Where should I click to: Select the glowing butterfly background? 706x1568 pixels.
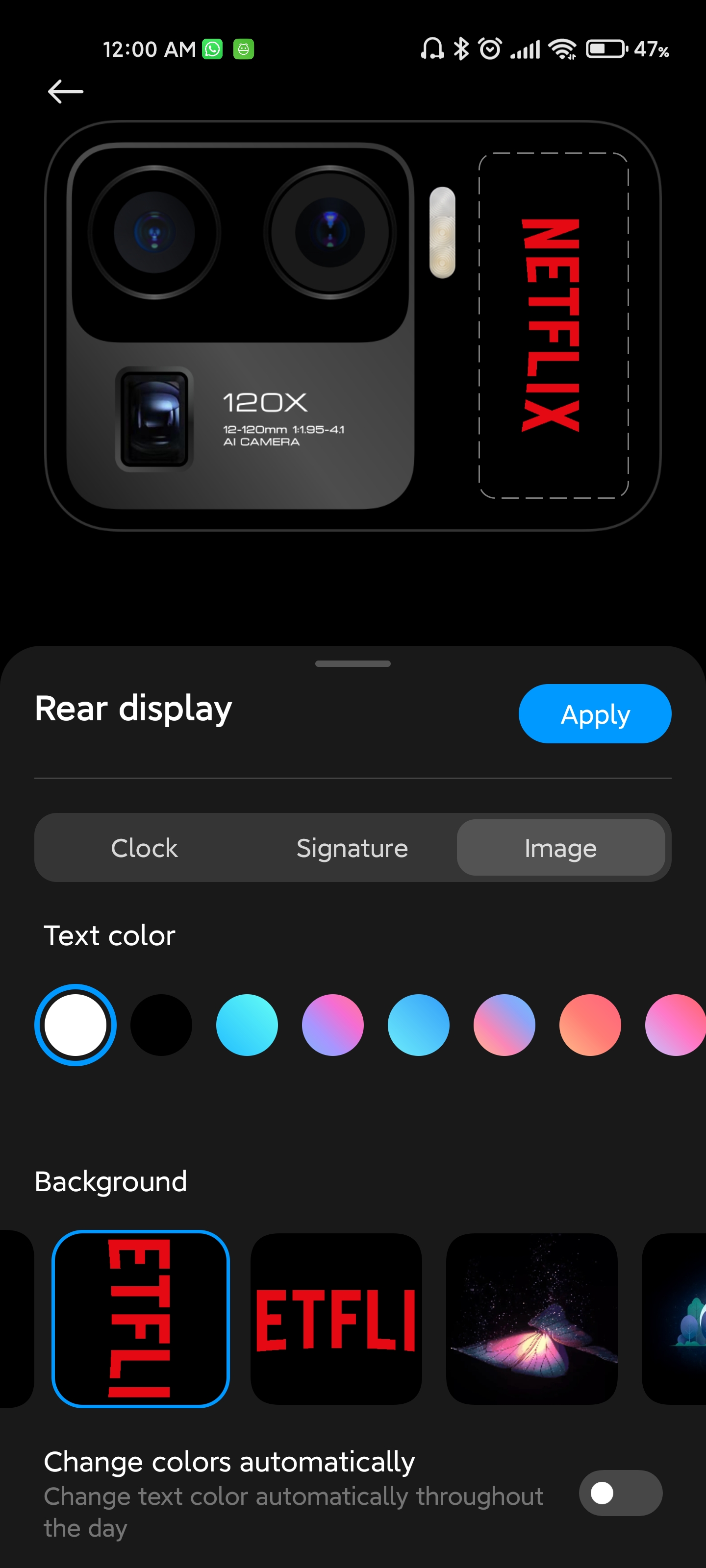tap(532, 1319)
